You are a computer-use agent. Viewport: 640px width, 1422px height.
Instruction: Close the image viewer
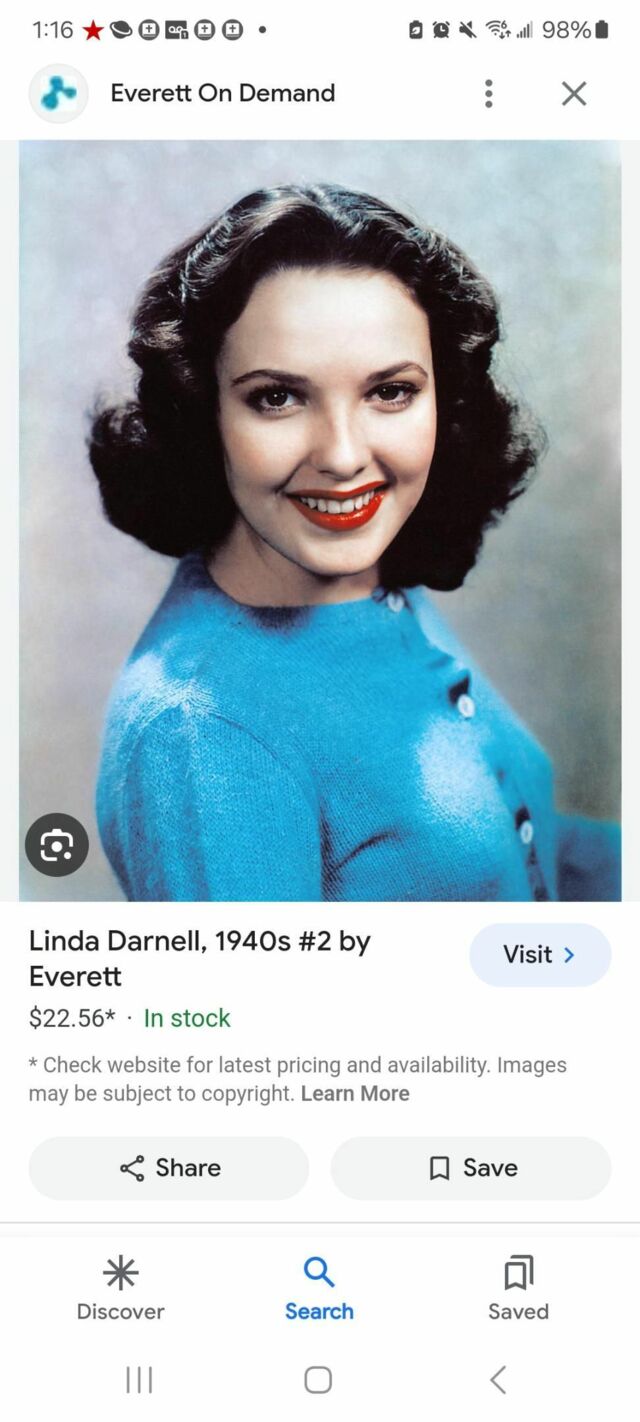point(573,93)
